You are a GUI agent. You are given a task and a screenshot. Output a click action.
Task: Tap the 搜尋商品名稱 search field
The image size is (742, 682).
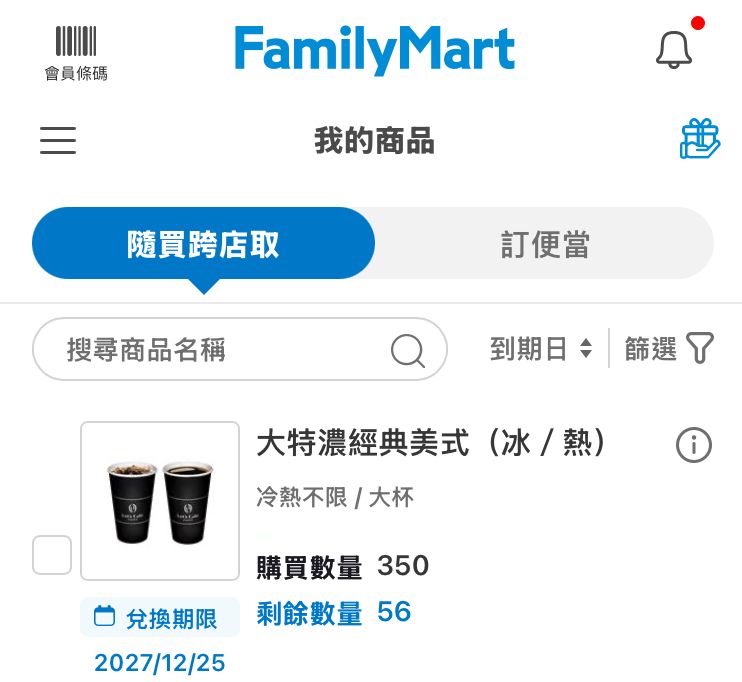[x=210, y=349]
